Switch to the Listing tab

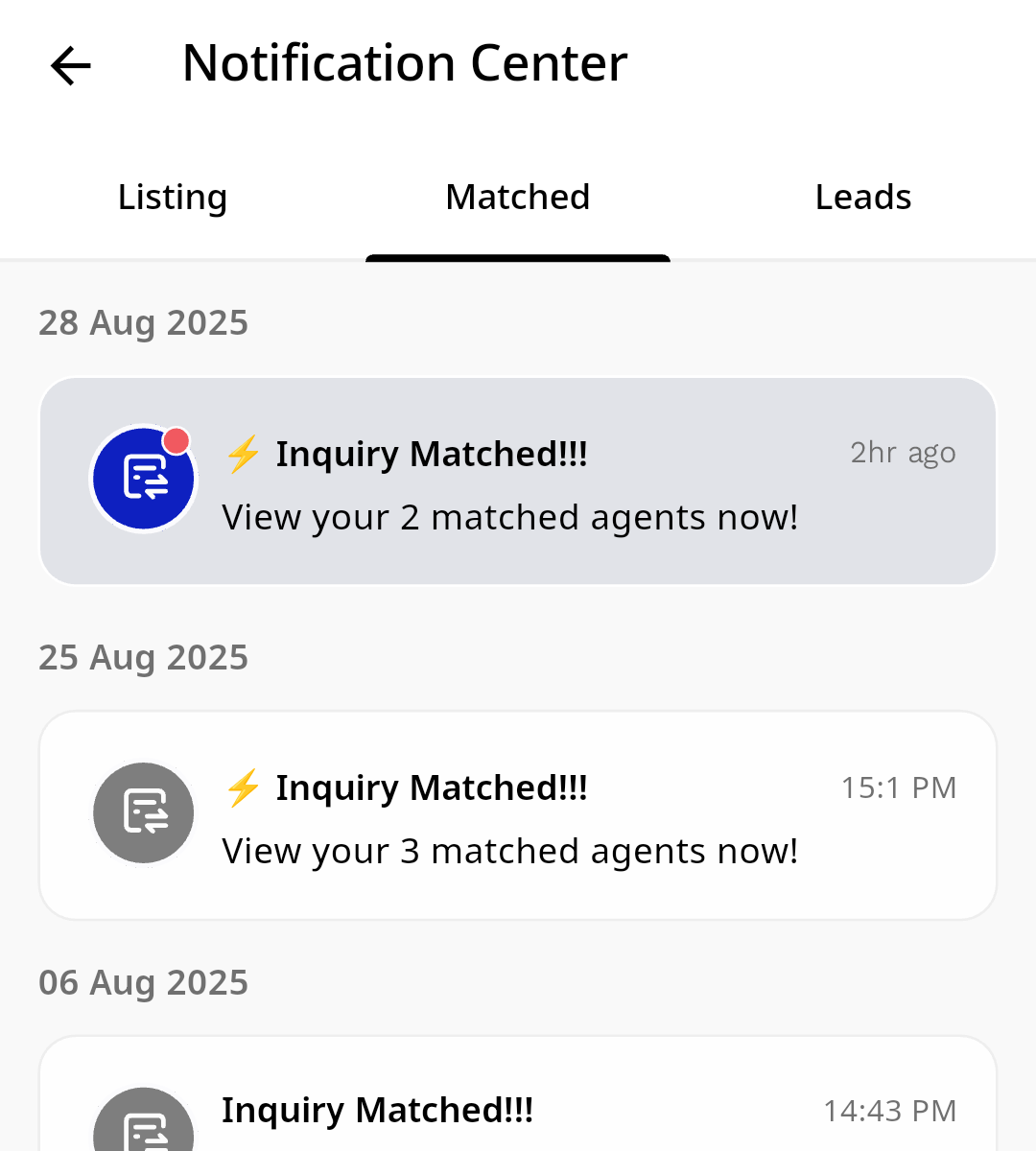point(173,198)
